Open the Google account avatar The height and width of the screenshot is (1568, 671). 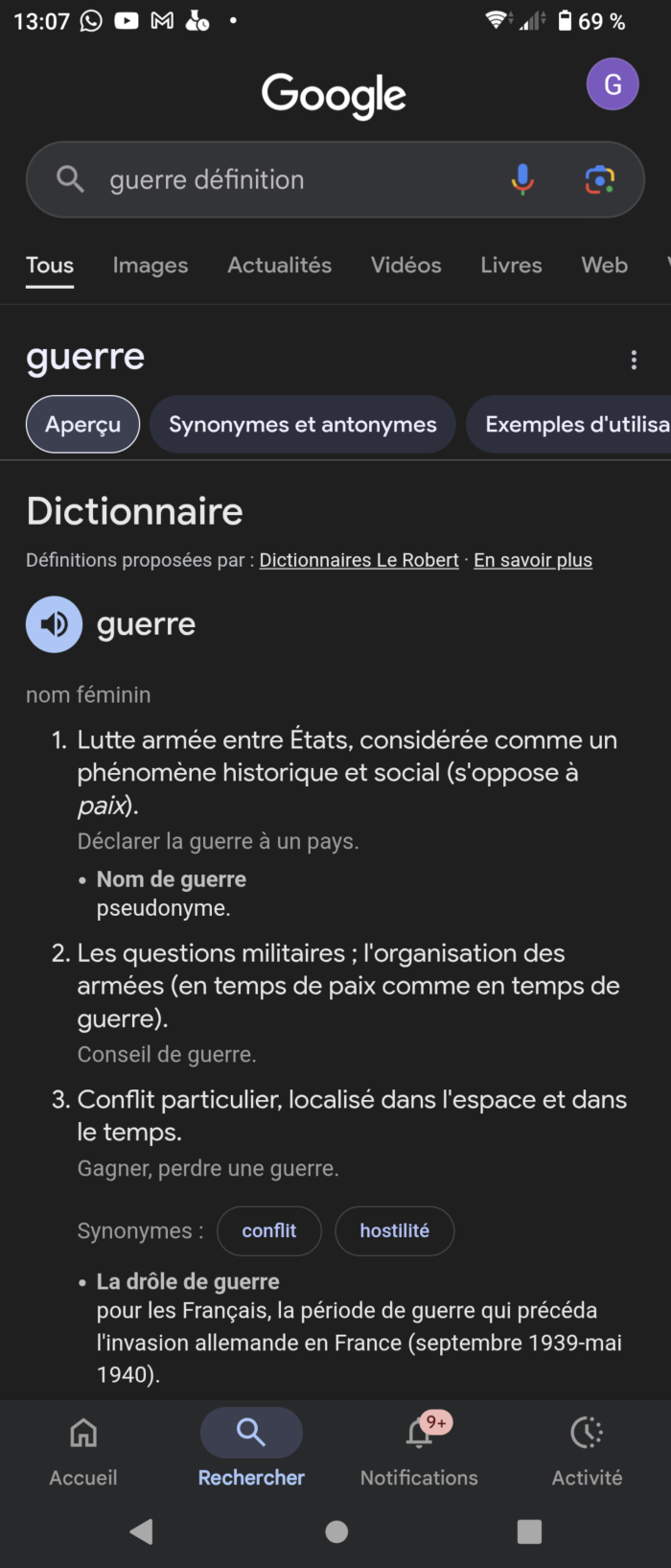613,84
